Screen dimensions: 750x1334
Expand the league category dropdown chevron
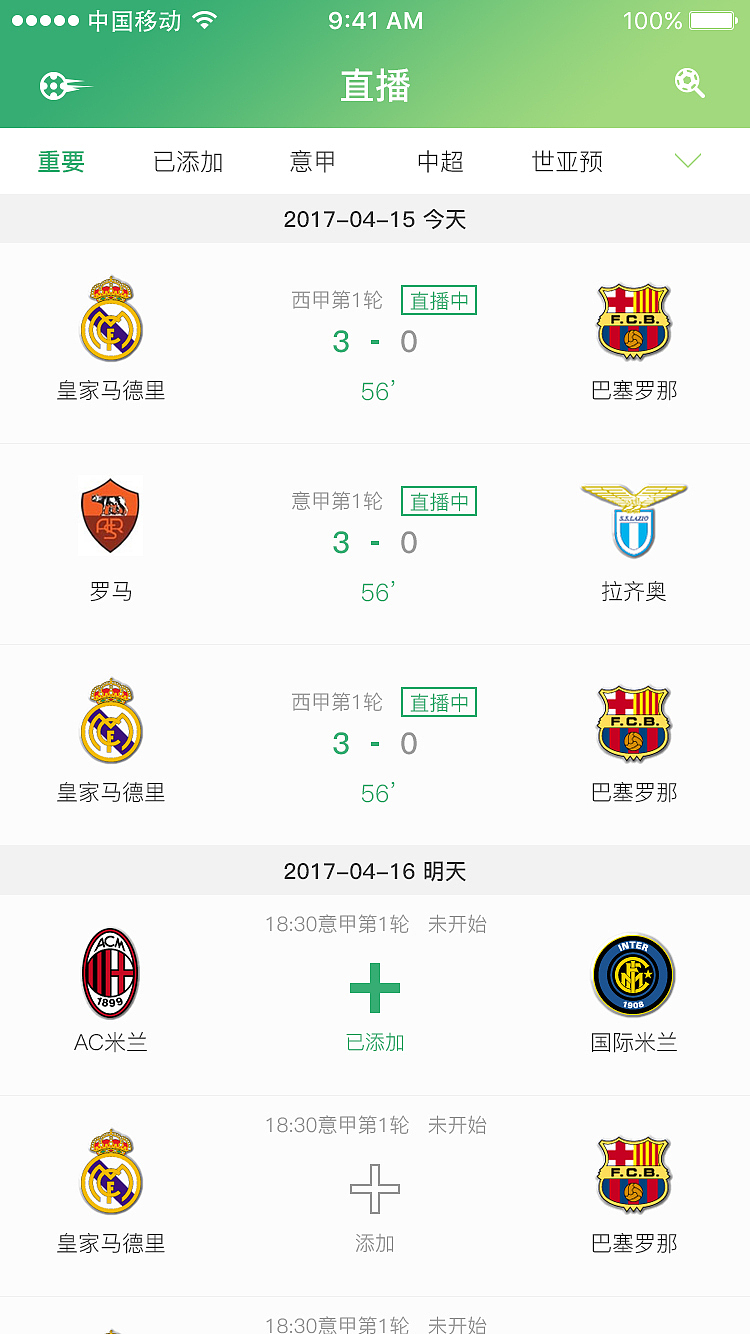click(x=687, y=160)
